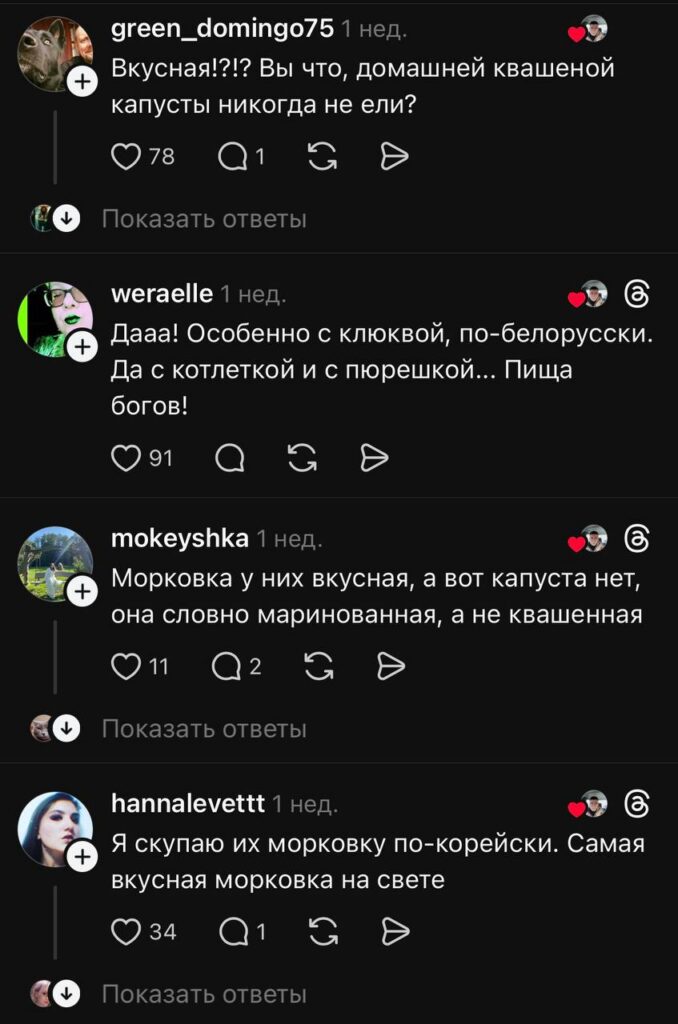Repost weraelle's comment

tap(301, 458)
